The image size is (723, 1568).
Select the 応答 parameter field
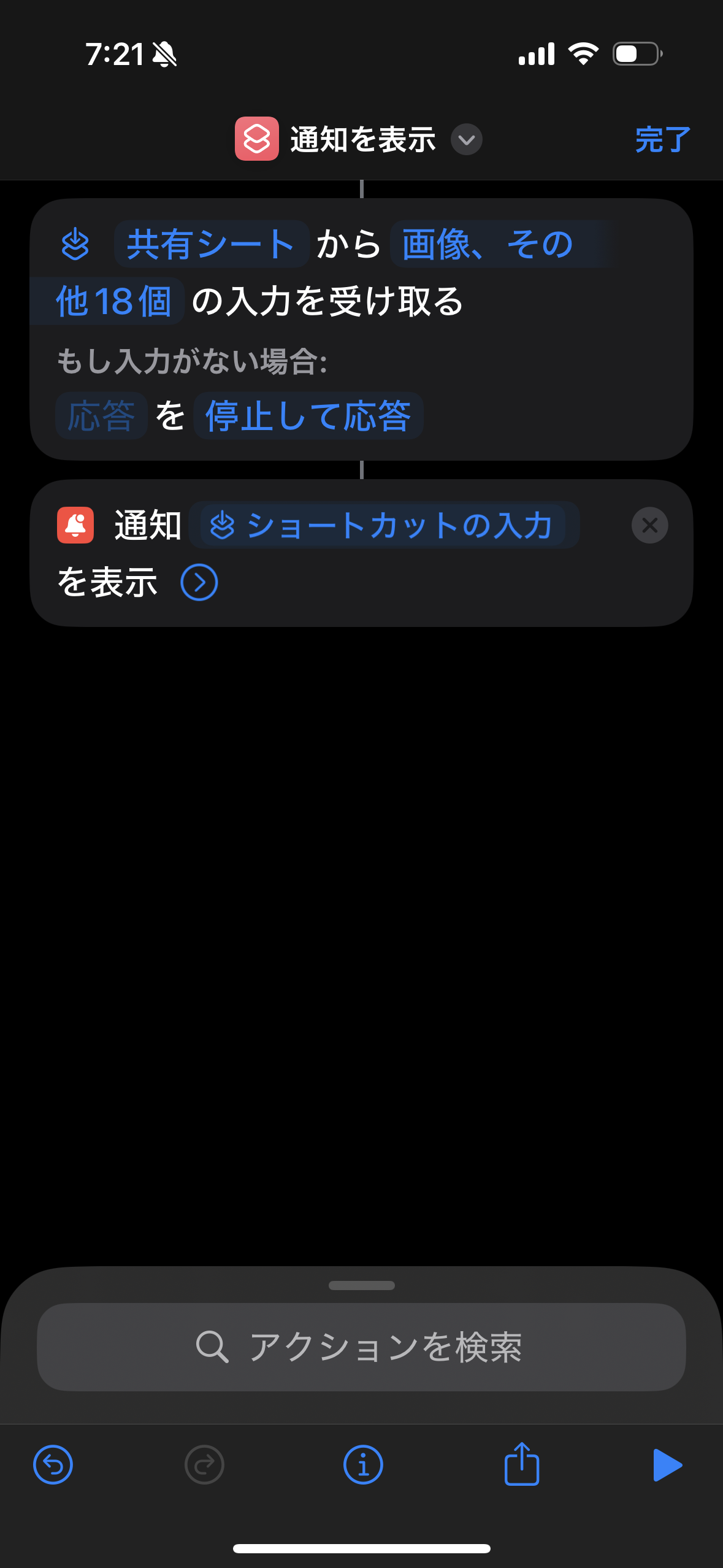pos(101,416)
